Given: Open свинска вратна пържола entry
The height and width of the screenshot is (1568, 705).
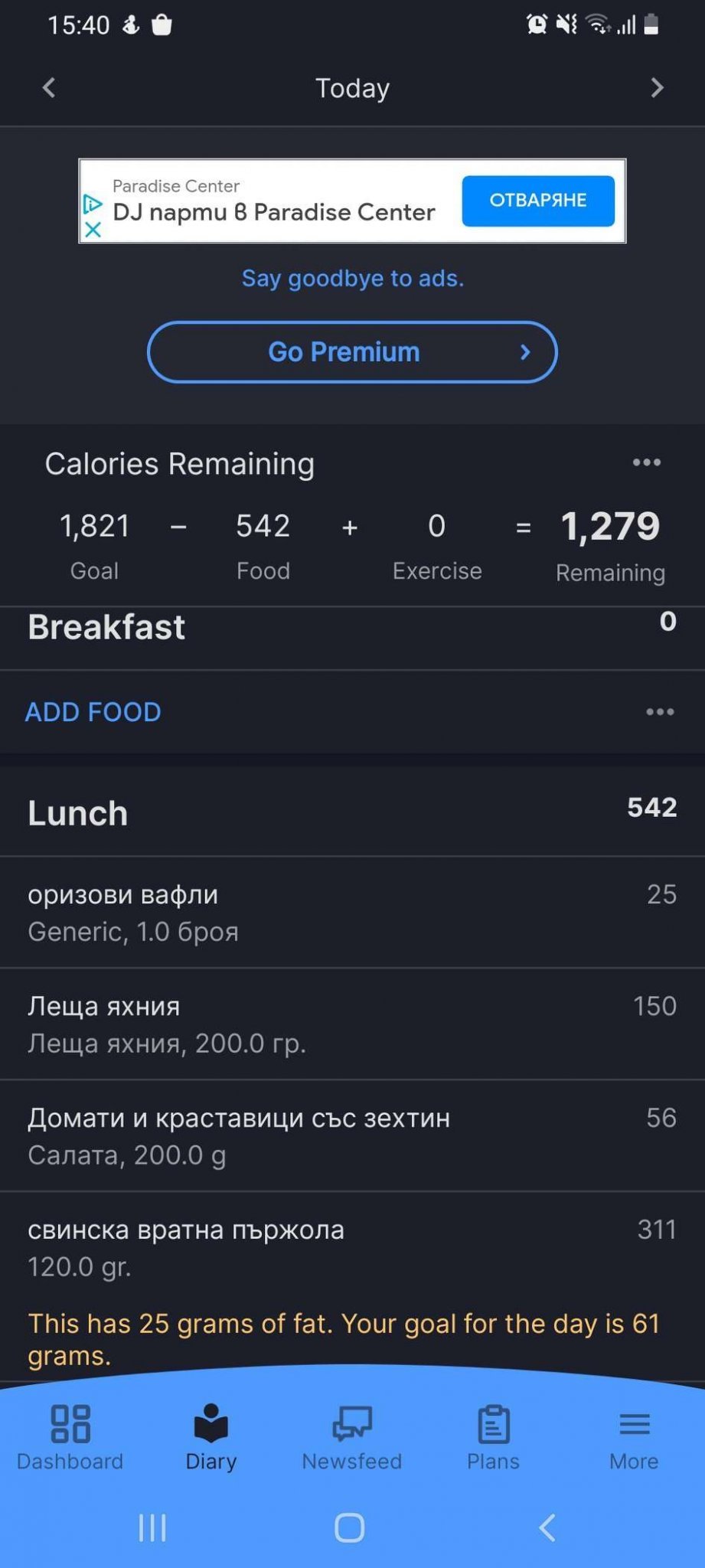Looking at the screenshot, I should [352, 1247].
